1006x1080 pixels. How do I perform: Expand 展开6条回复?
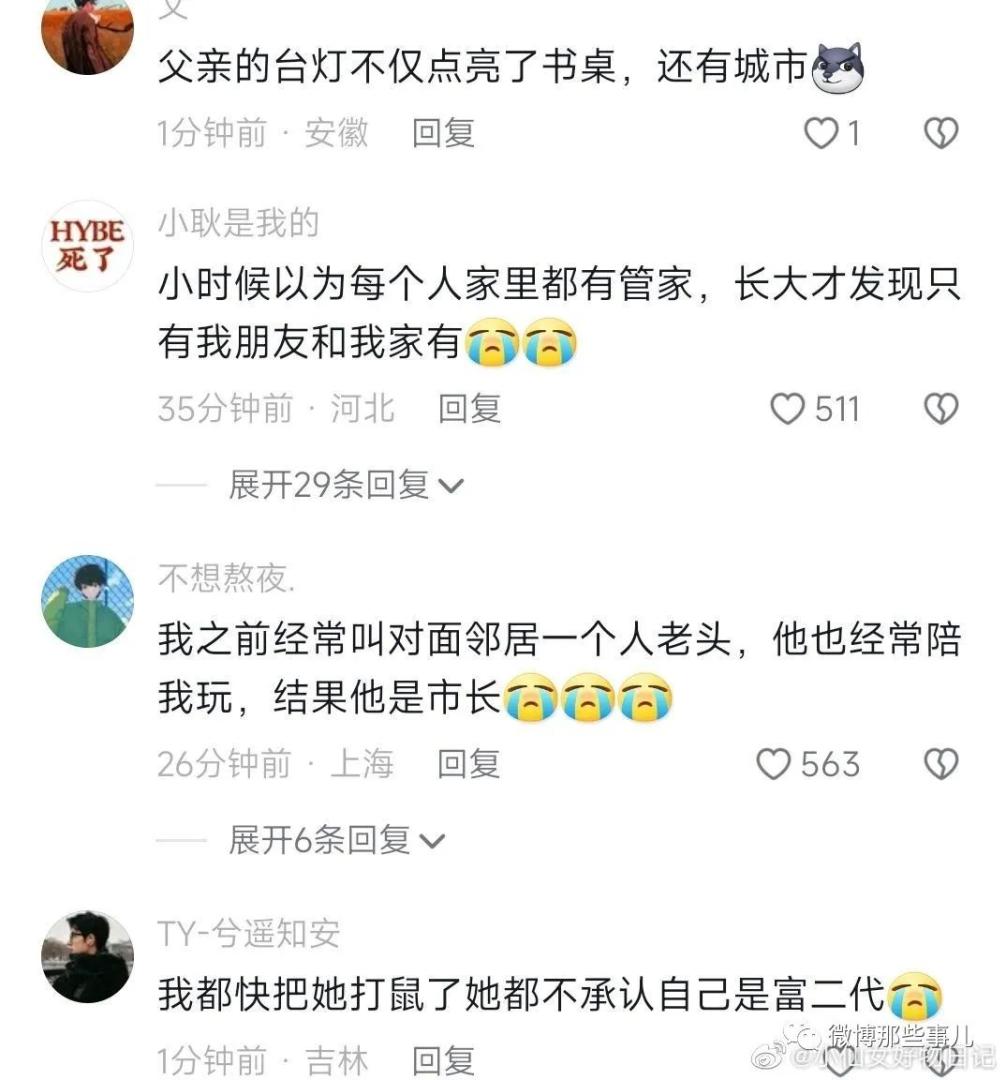(335, 840)
